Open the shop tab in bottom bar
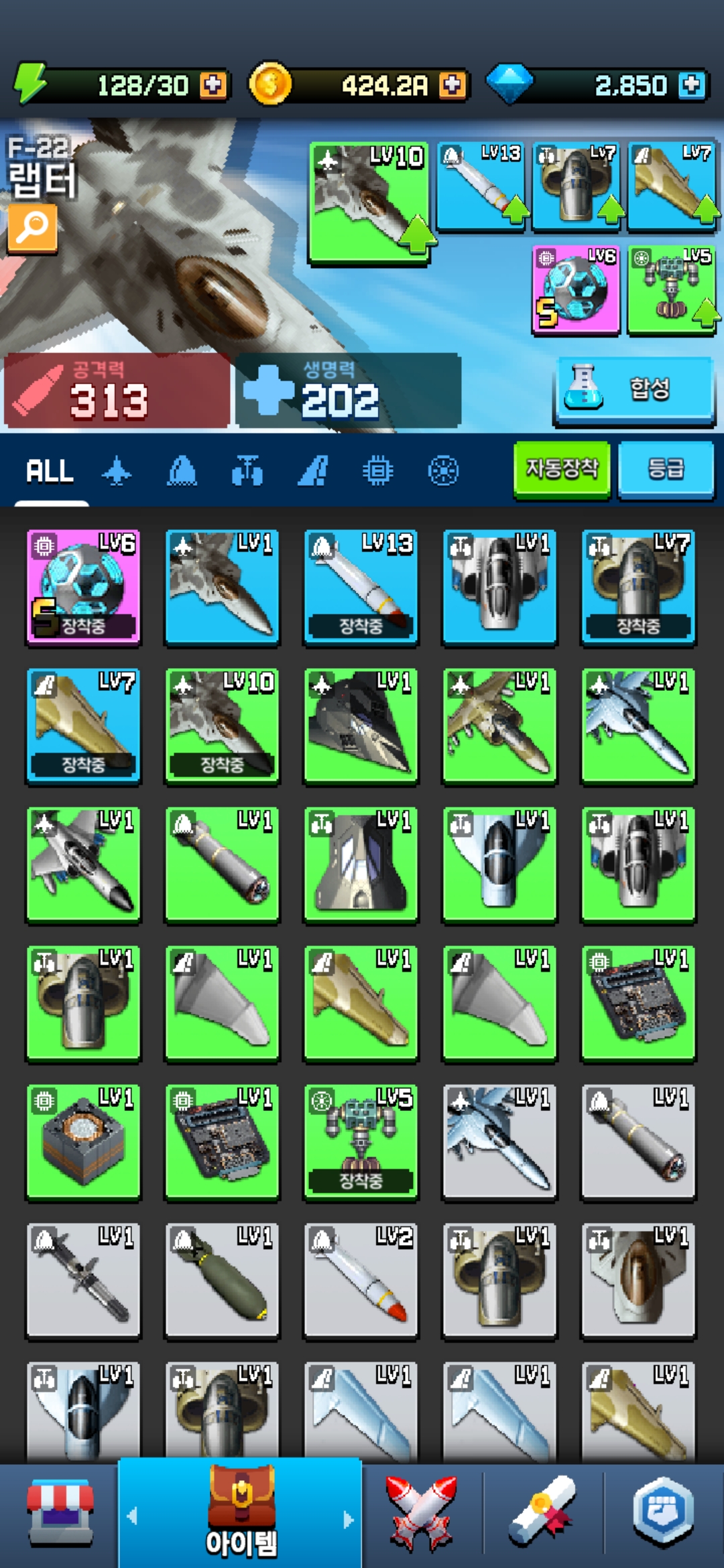The width and height of the screenshot is (724, 1568). tap(60, 1514)
